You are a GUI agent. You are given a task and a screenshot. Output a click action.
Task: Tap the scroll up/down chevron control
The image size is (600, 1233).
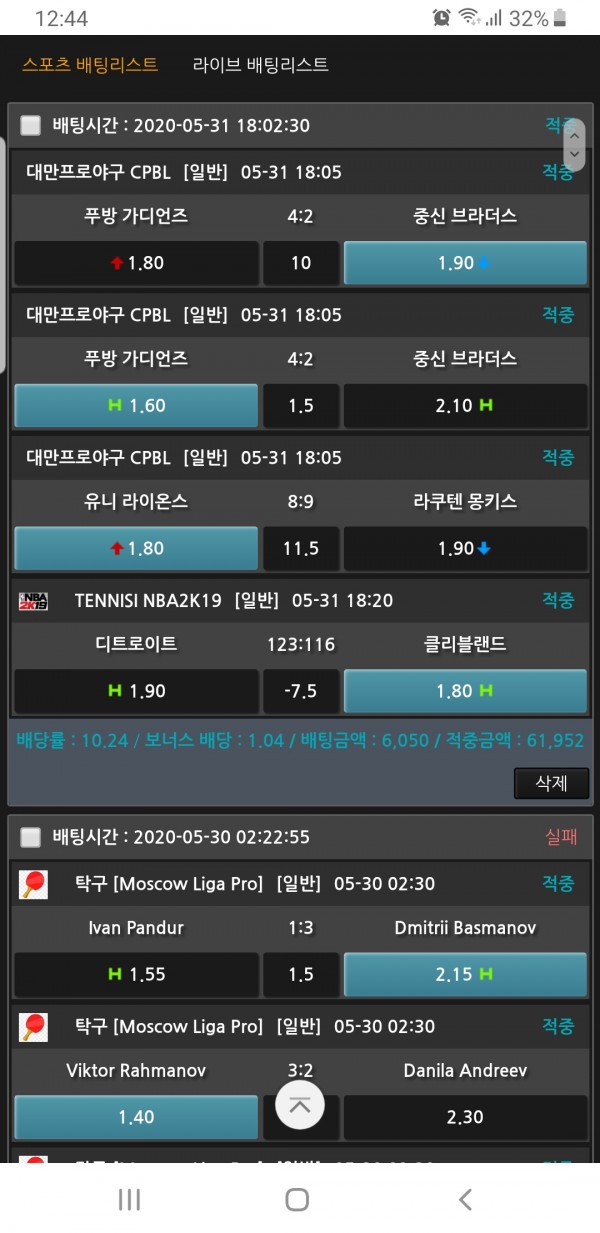click(x=574, y=143)
